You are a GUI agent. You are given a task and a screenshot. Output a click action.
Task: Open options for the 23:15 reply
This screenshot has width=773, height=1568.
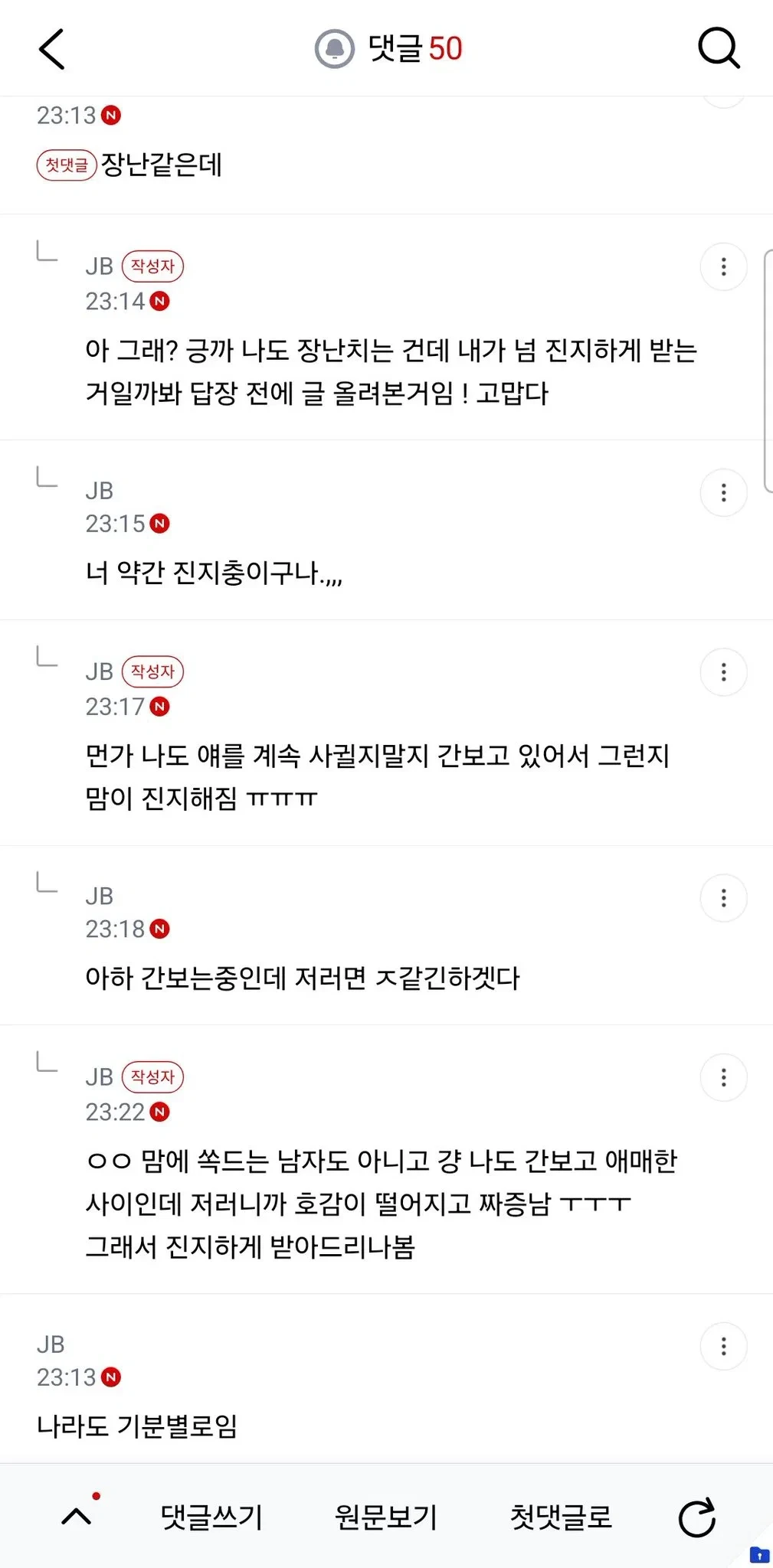point(723,492)
